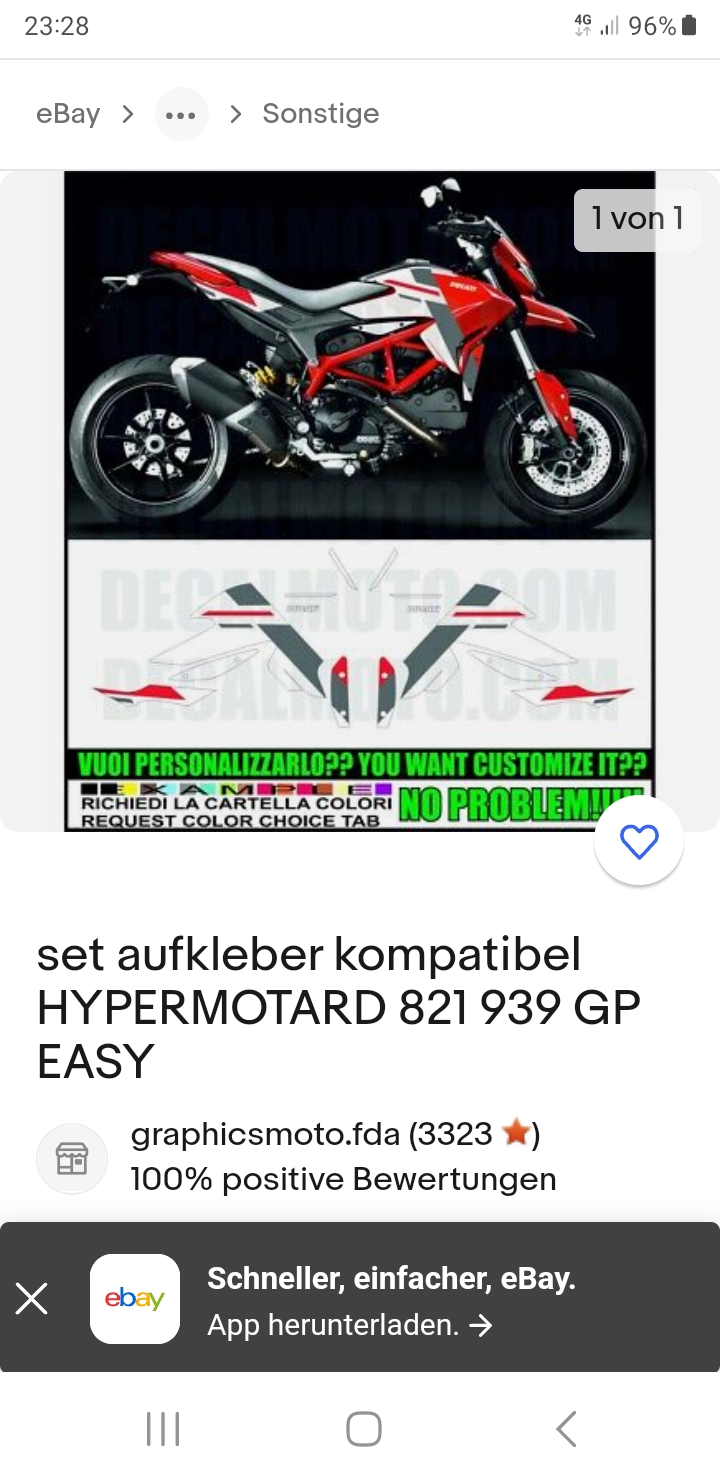This screenshot has height=1480, width=720.
Task: Open recent apps from navigation bar
Action: (x=163, y=1429)
